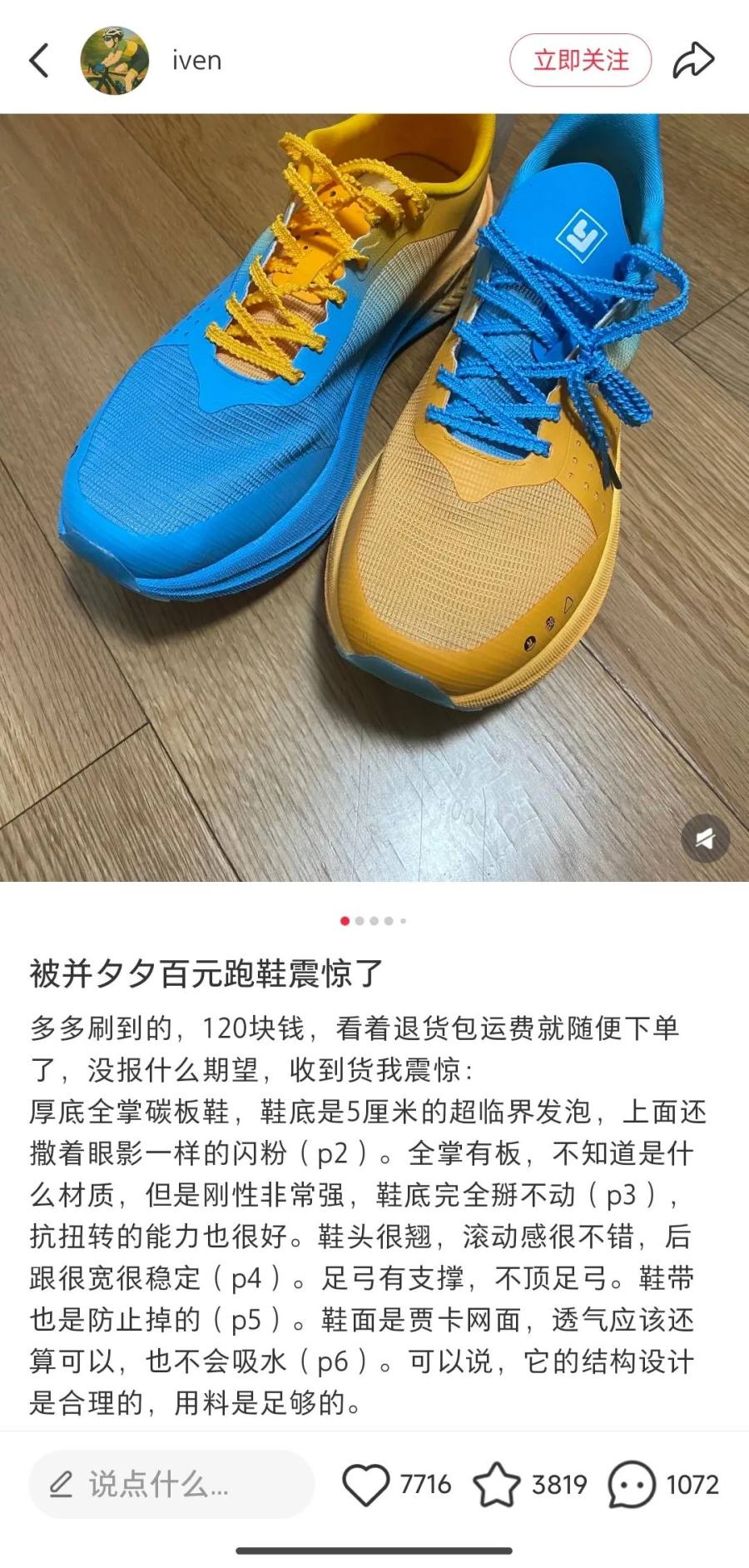Go back using the top-left arrow
The height and width of the screenshot is (1568, 749).
39,60
